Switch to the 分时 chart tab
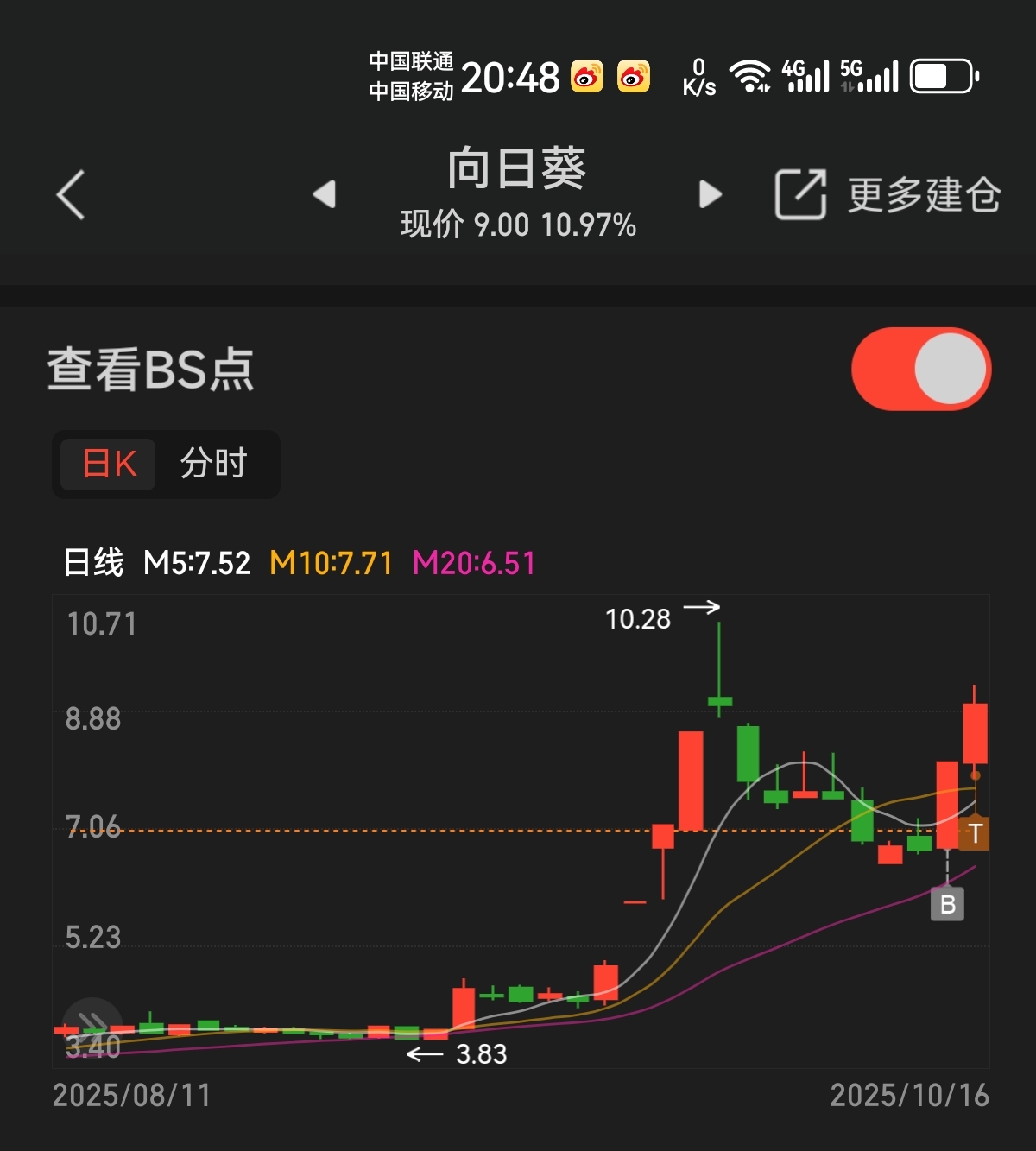Screen dimensions: 1036x1151 pos(213,465)
